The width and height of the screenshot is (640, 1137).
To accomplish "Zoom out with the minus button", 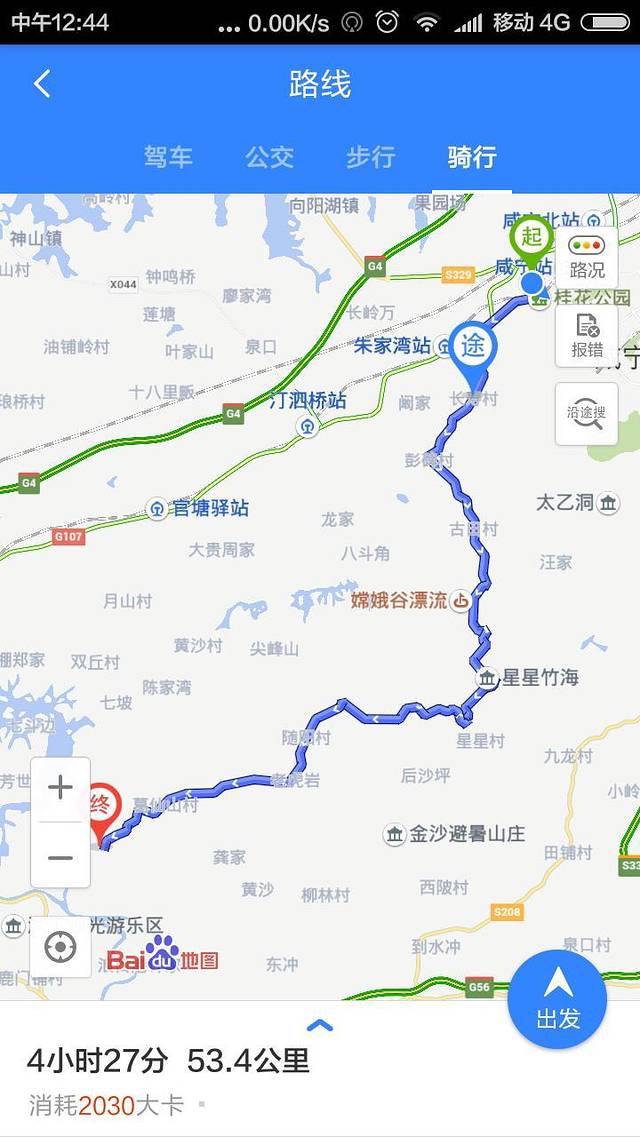I will pos(60,857).
